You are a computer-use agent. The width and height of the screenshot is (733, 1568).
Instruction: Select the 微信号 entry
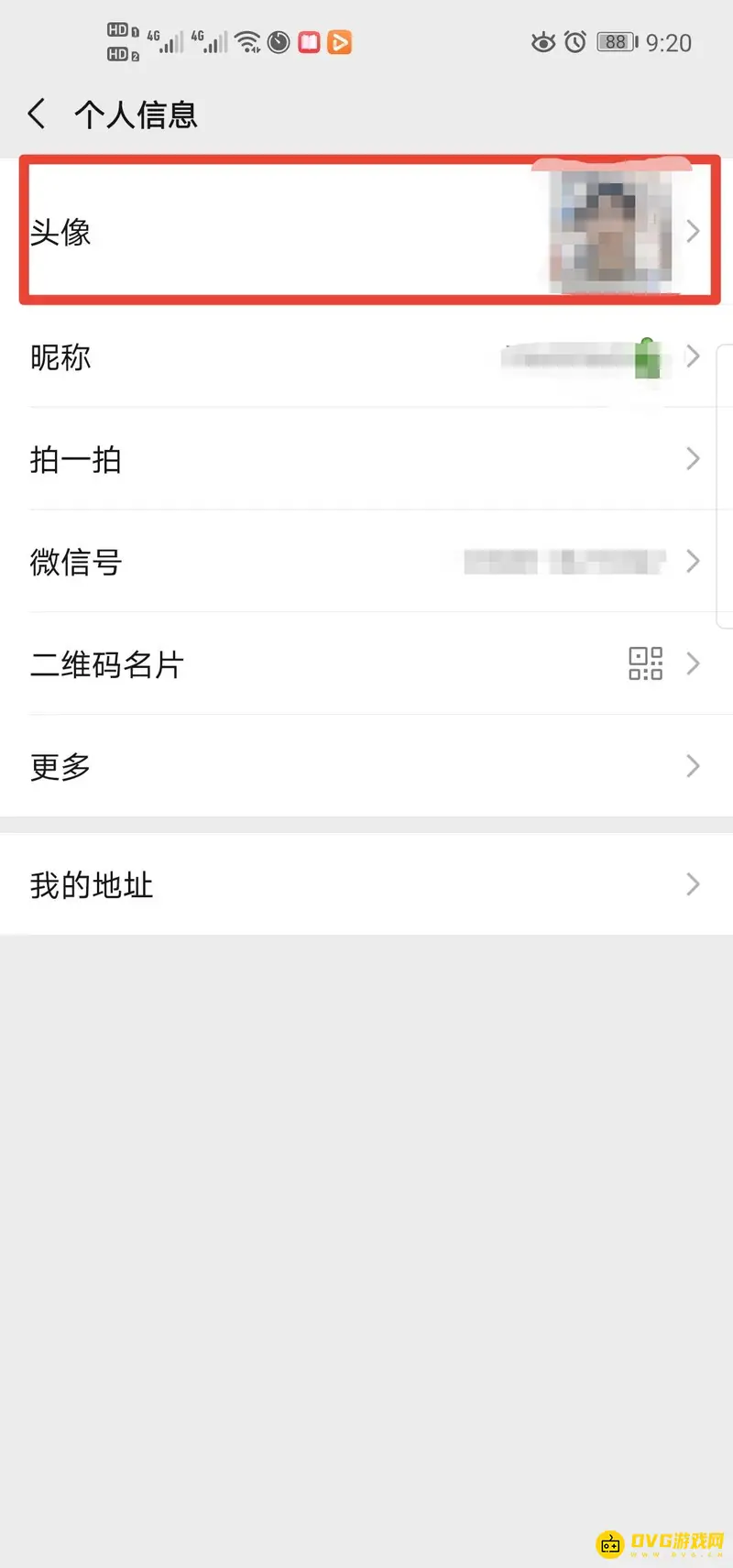tap(366, 562)
